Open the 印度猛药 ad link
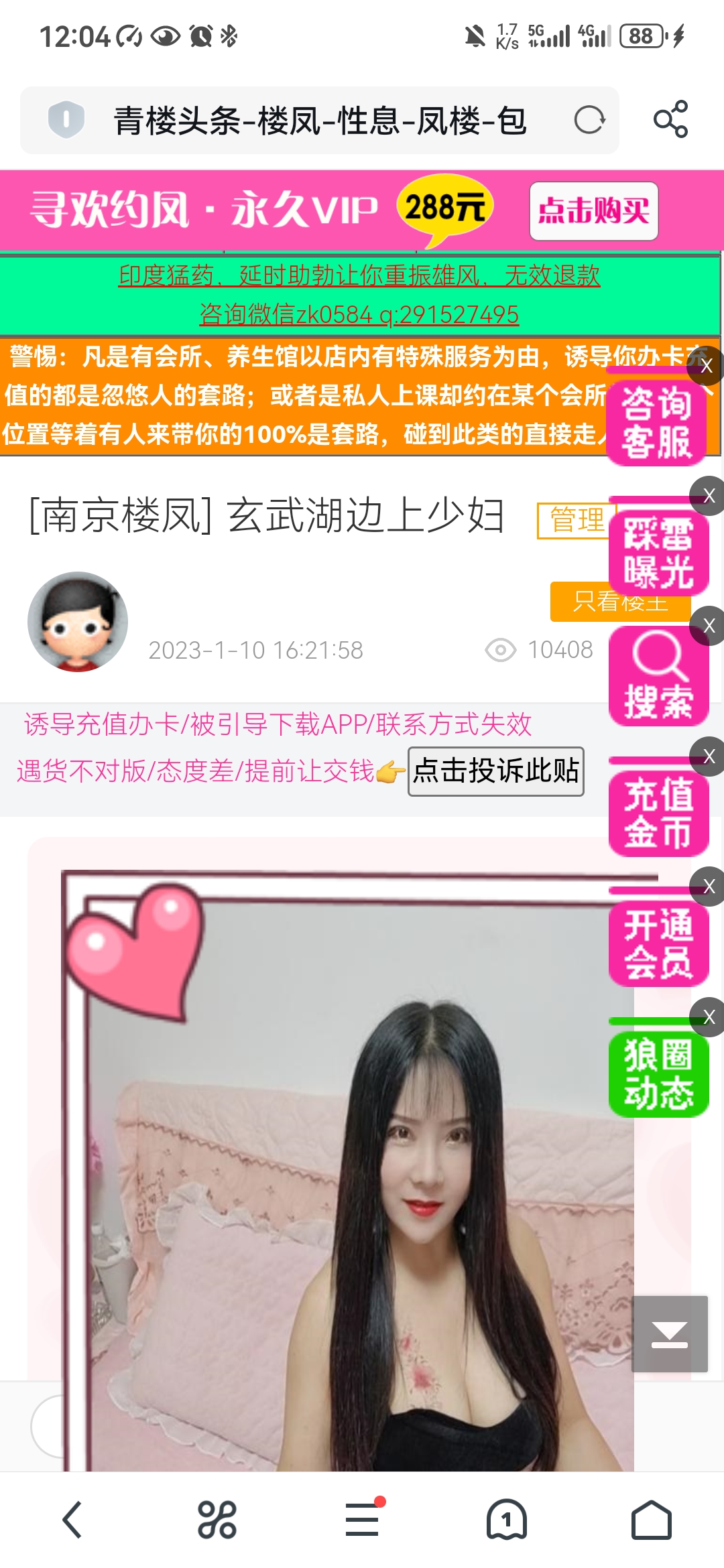The height and width of the screenshot is (1568, 724). coord(359,275)
